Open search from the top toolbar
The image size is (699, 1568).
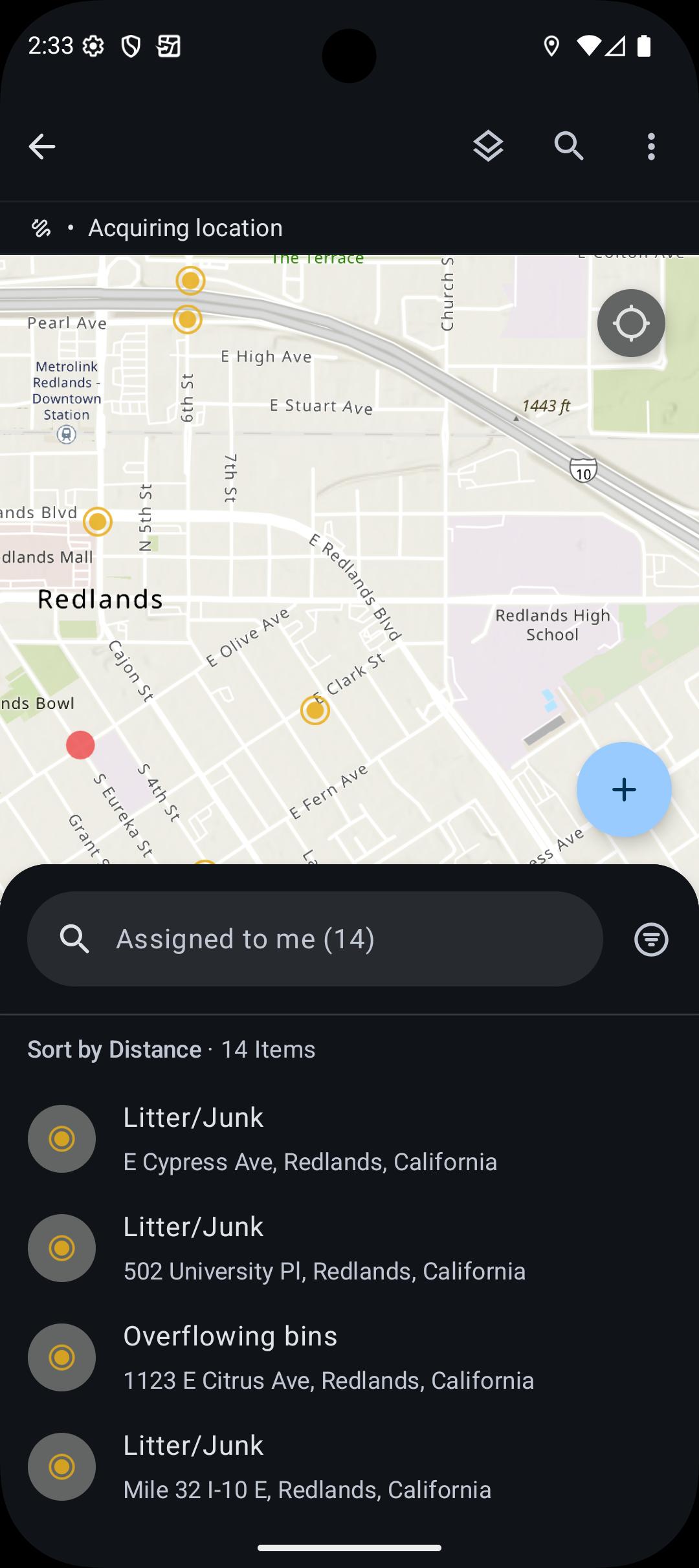569,147
